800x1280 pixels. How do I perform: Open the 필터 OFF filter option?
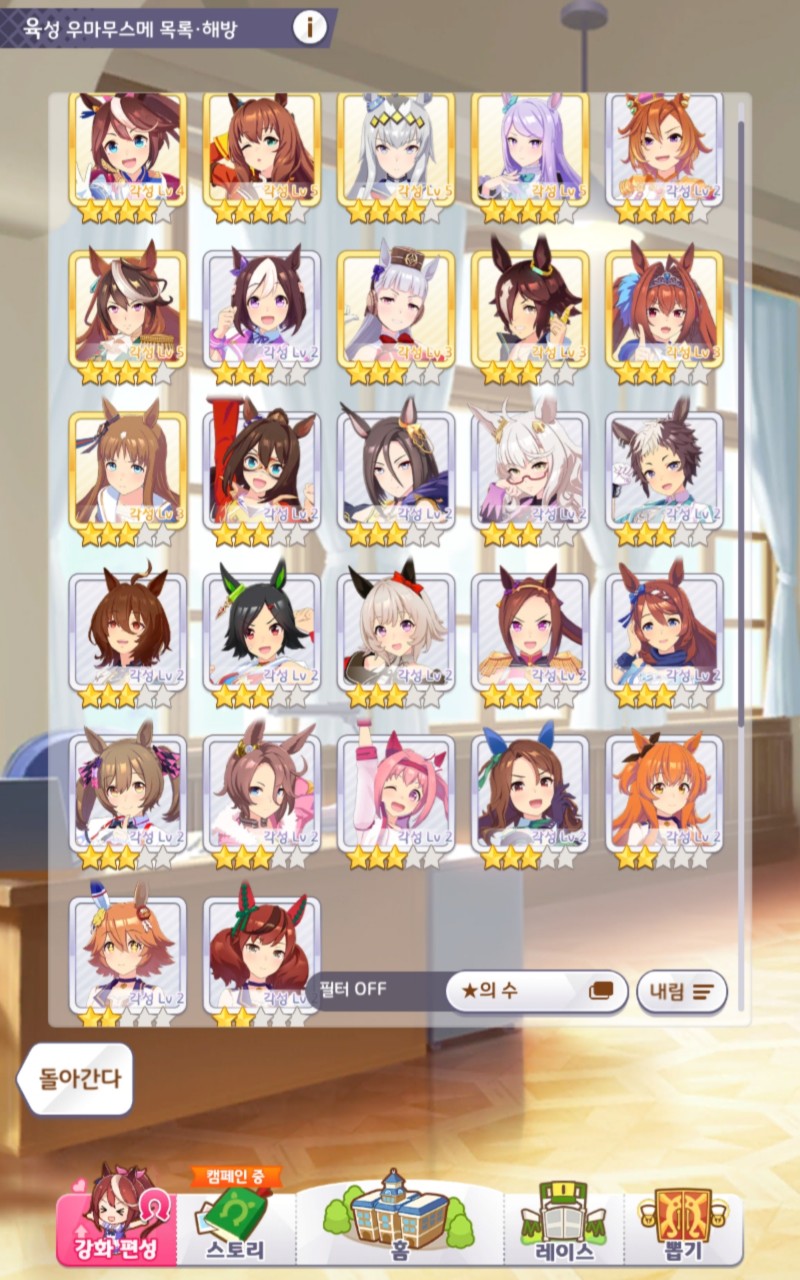(x=352, y=990)
